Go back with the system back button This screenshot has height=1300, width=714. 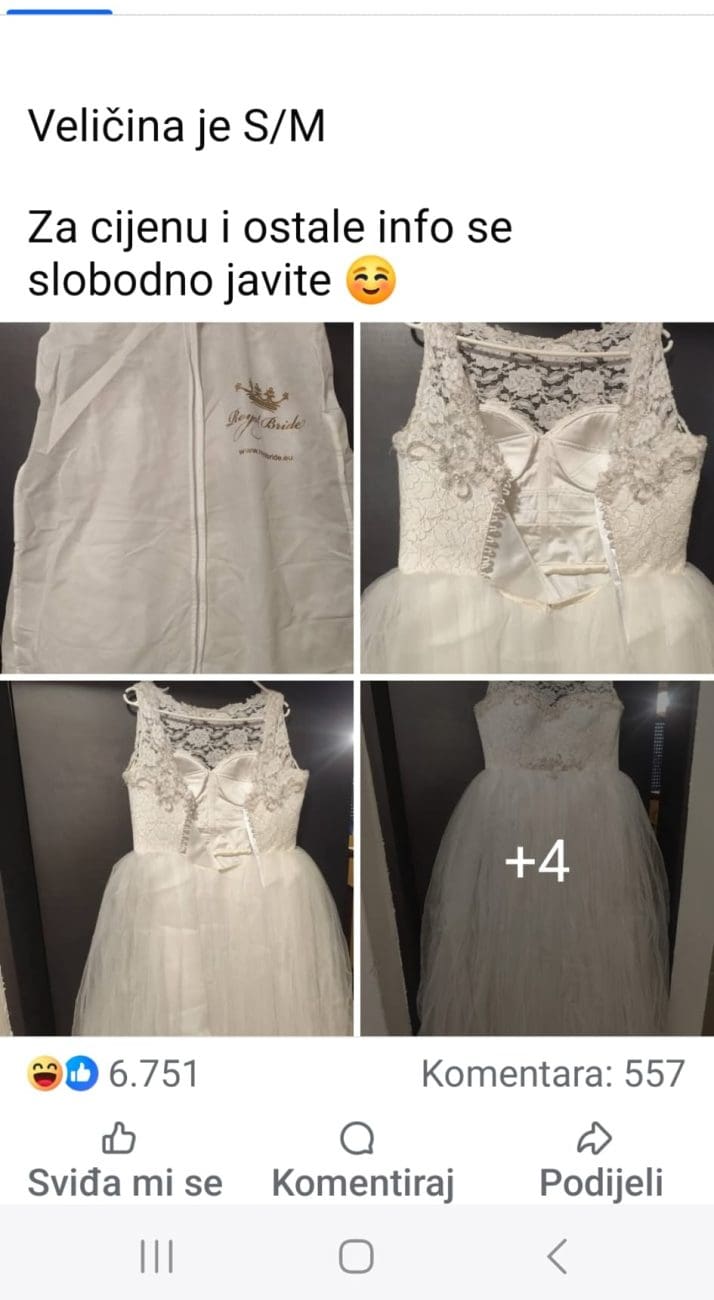[558, 1256]
